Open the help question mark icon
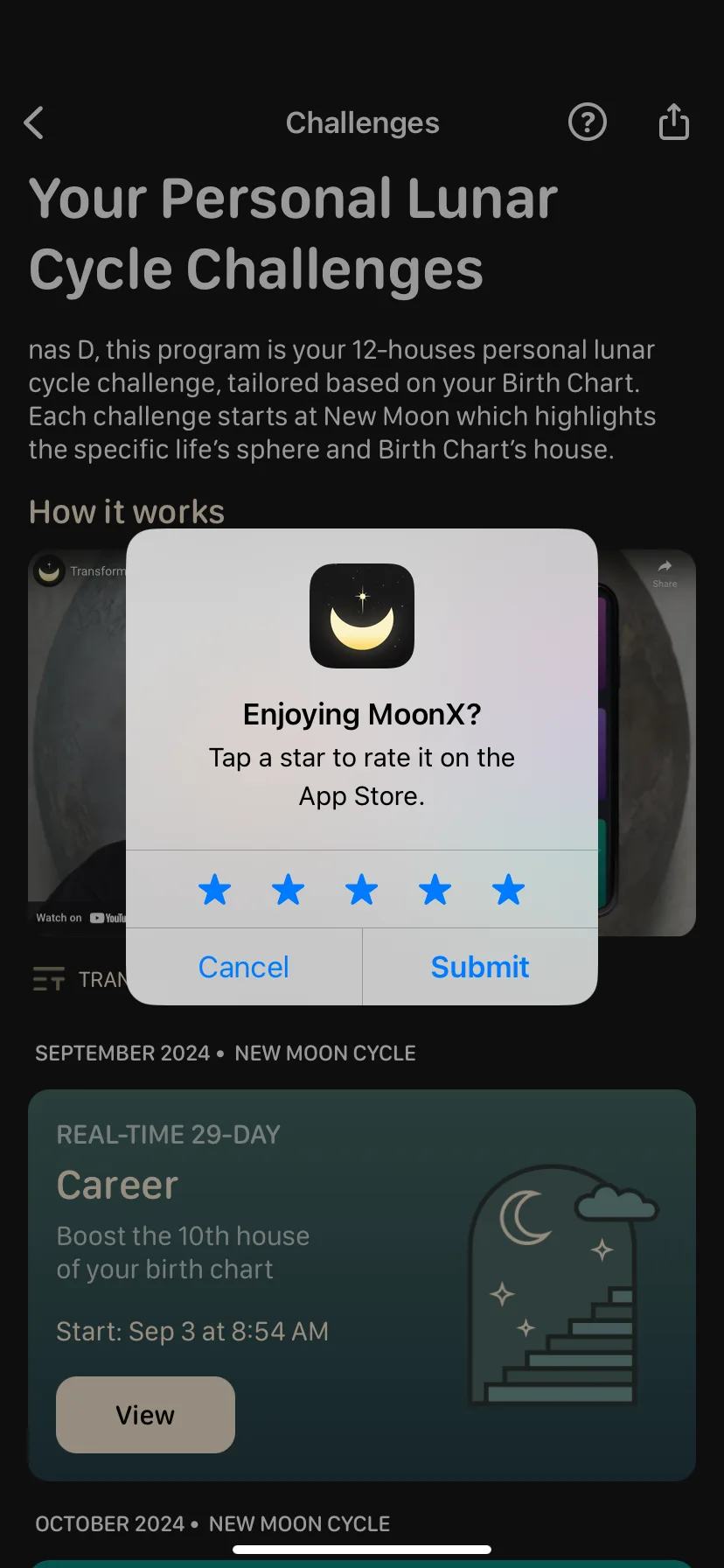 [587, 122]
